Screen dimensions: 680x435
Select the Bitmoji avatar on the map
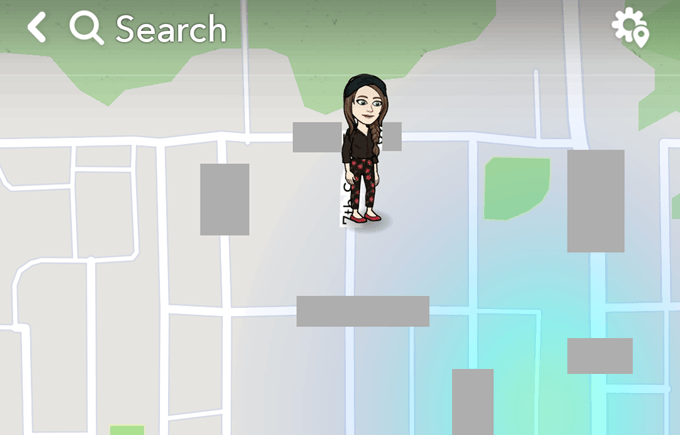(x=362, y=148)
